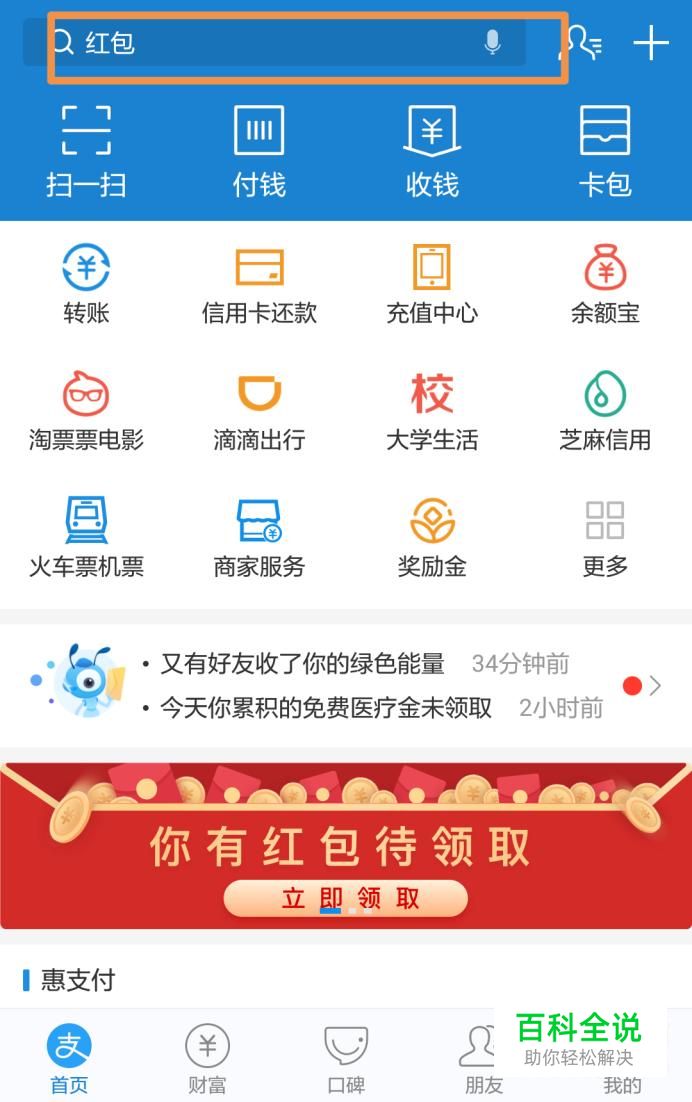
Task: Open 信用卡还款 credit card repayment
Action: click(259, 285)
